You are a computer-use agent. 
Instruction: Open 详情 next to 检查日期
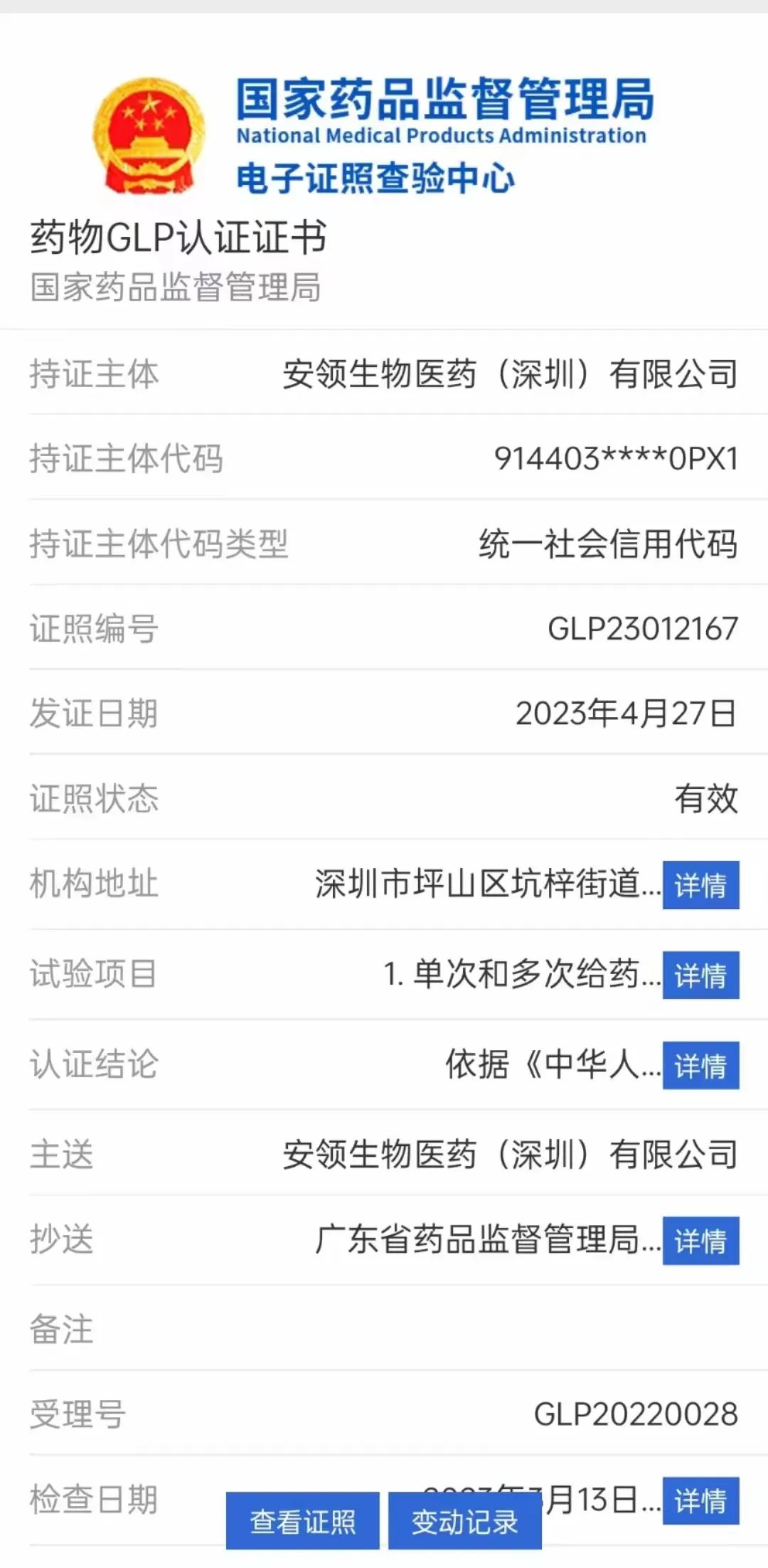pyautogui.click(x=700, y=1500)
